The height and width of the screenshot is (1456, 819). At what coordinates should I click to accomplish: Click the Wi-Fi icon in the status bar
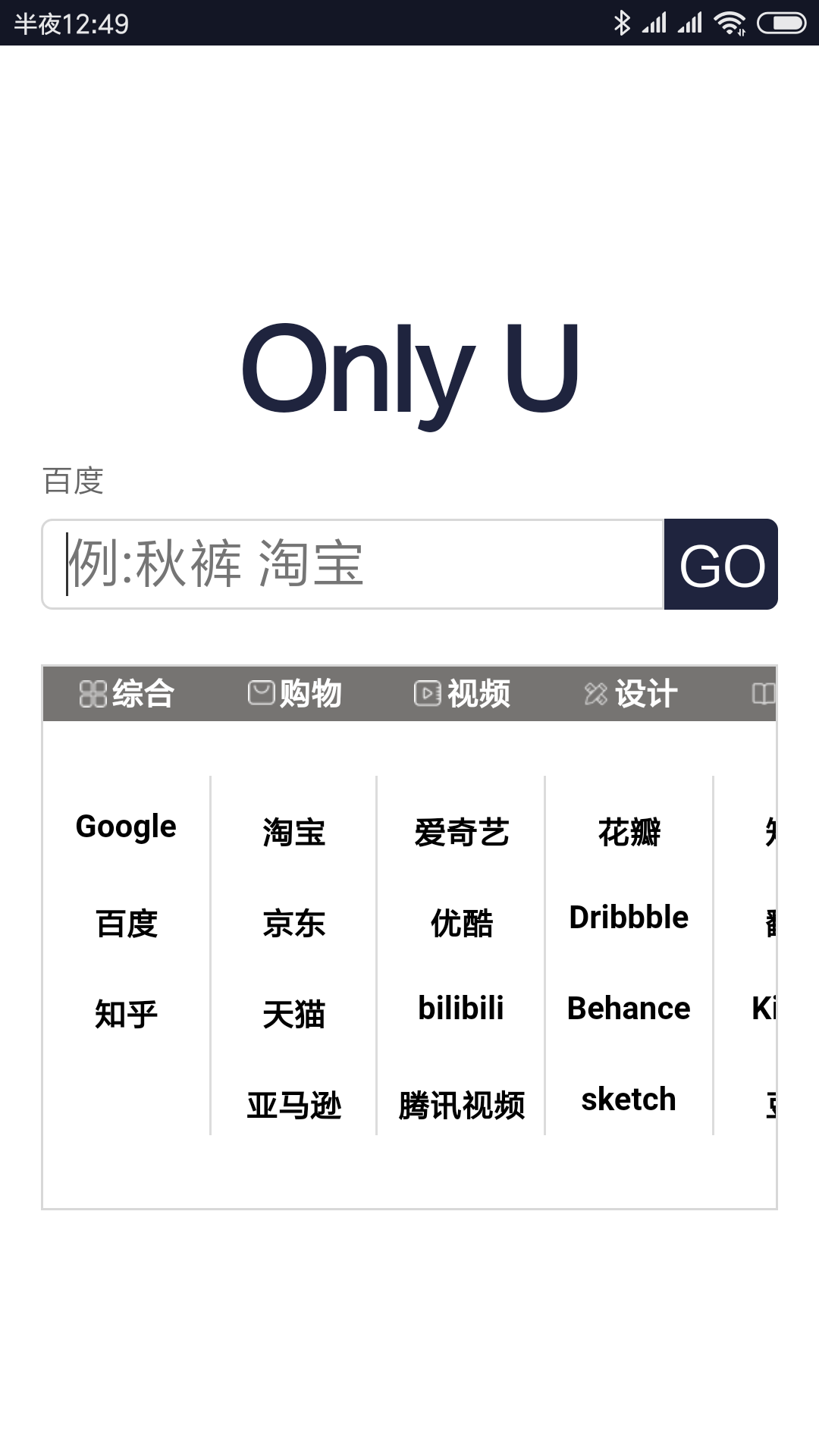pyautogui.click(x=730, y=23)
